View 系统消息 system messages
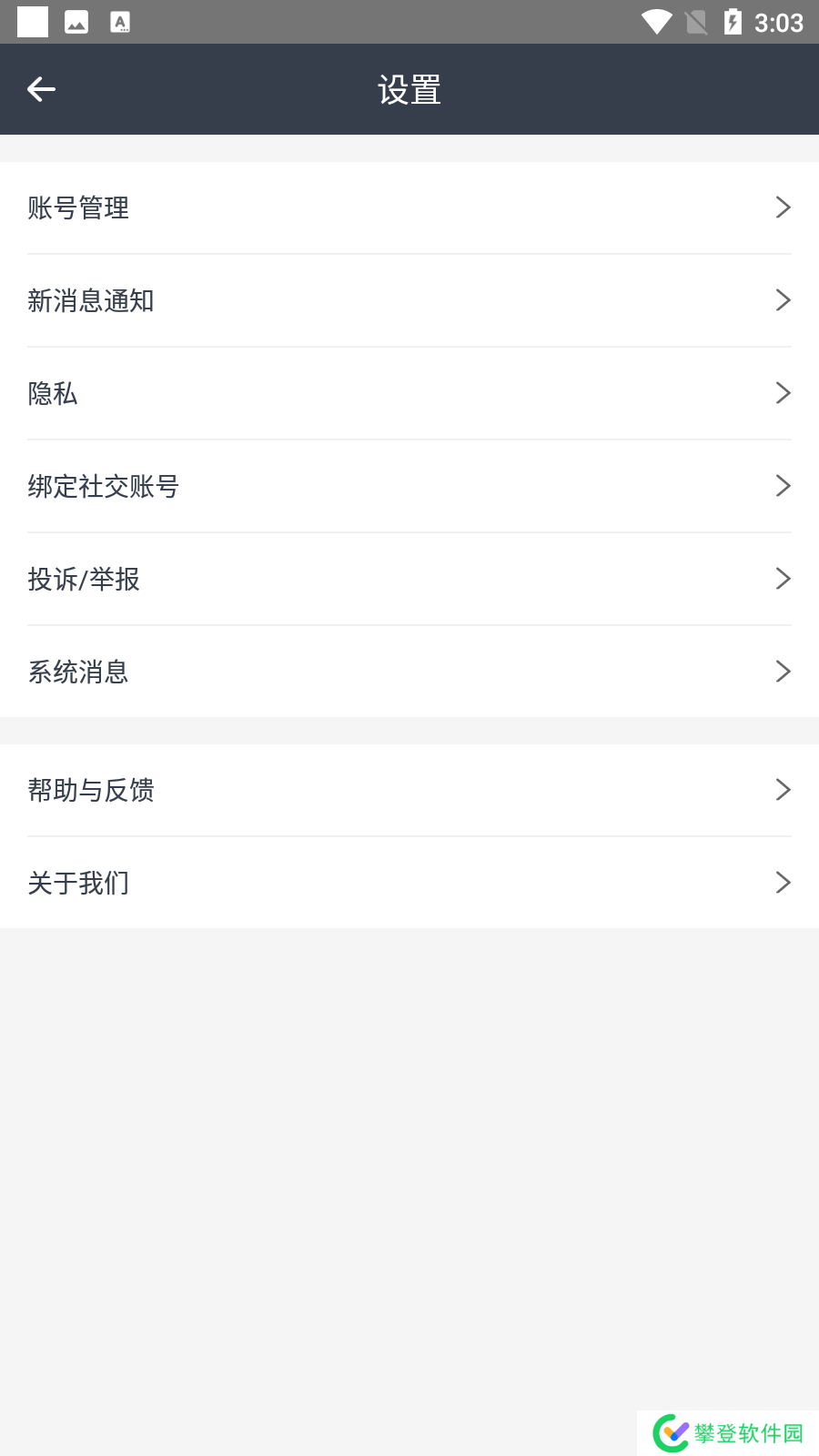This screenshot has width=819, height=1456. (409, 672)
